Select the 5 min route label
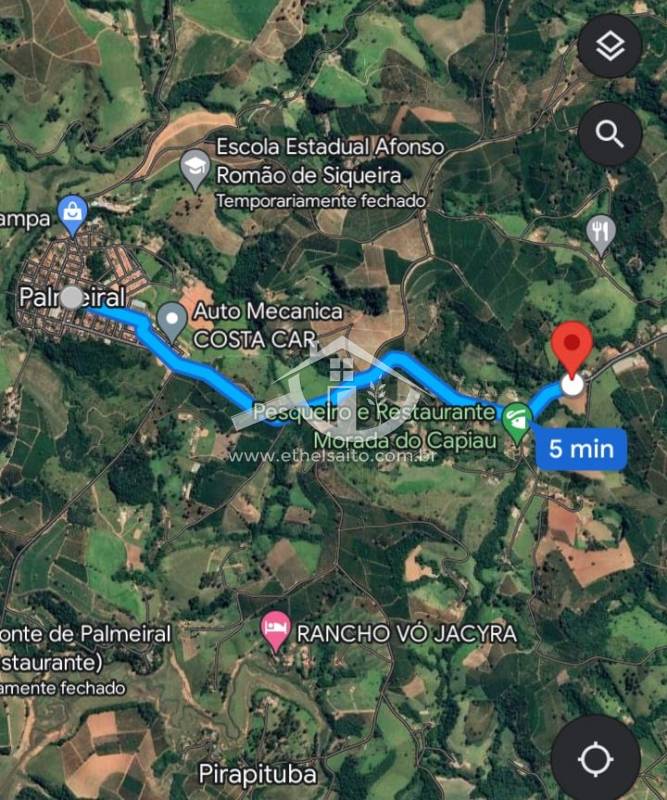Screen dimensions: 667x800 pos(581,448)
